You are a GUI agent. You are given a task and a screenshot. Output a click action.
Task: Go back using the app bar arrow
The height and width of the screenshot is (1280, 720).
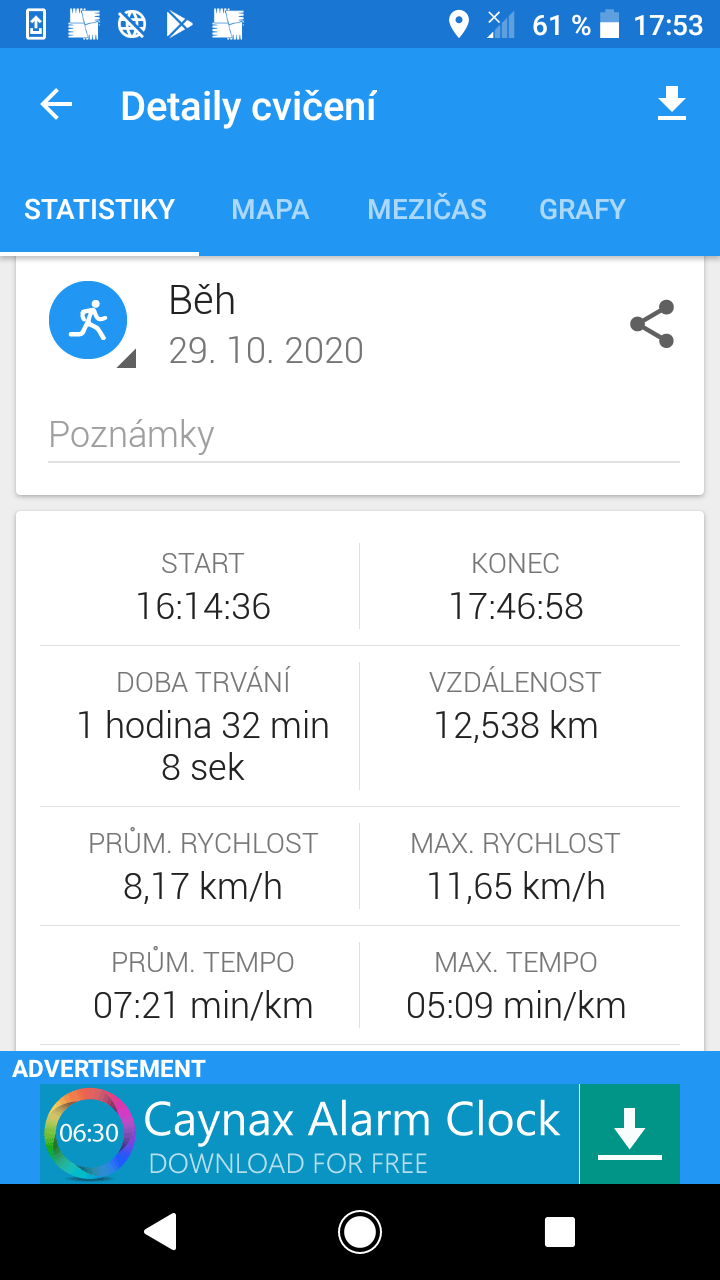coord(56,105)
